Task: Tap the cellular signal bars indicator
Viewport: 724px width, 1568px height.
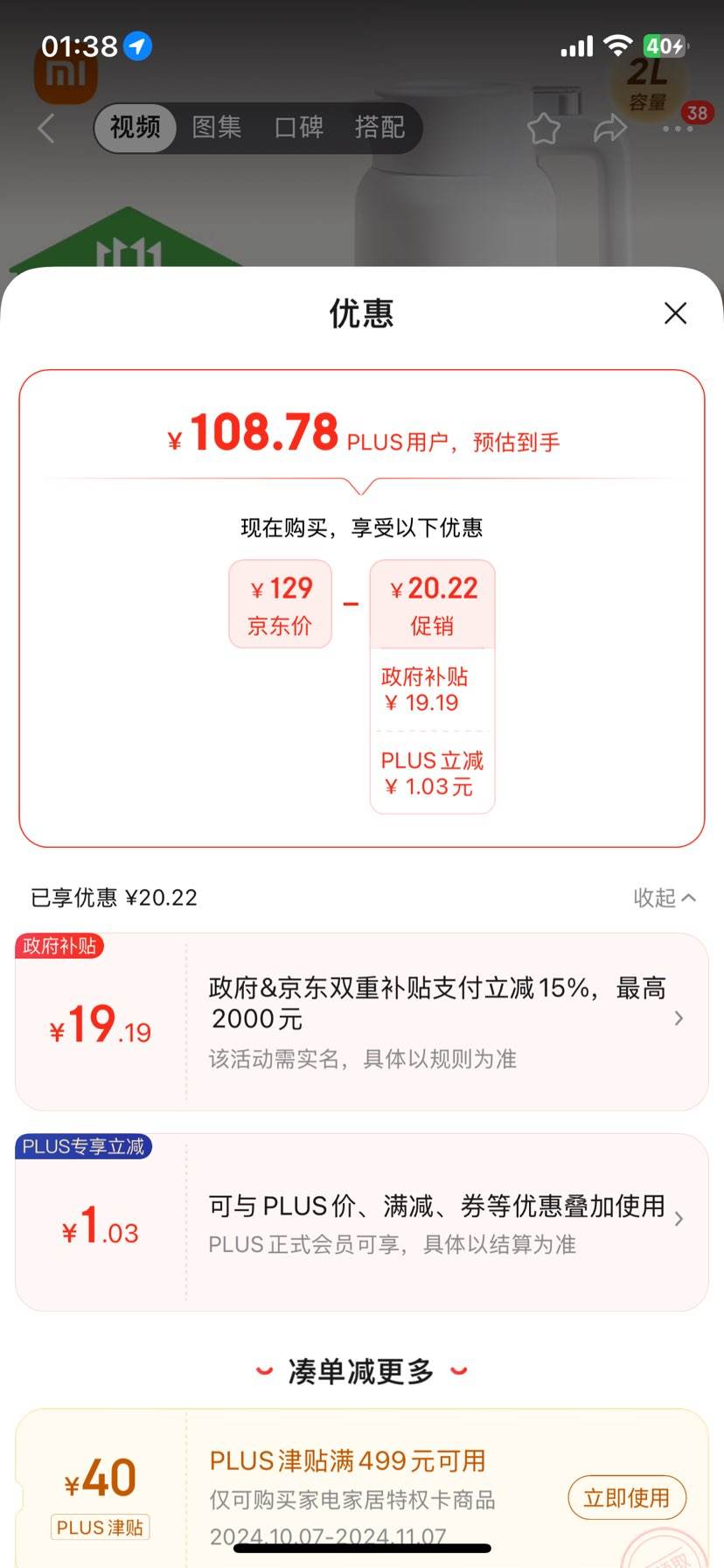Action: (x=577, y=45)
